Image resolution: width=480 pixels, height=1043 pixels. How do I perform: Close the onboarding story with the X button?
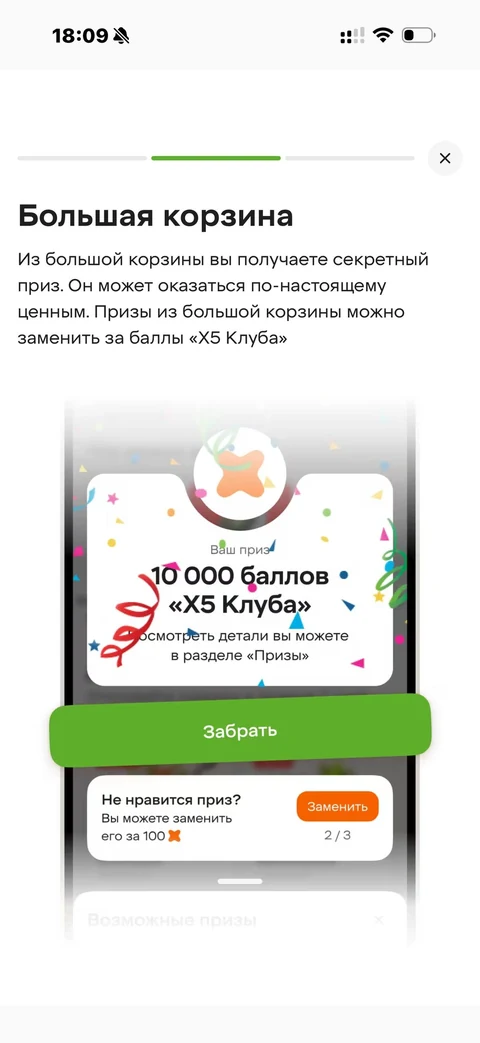(x=445, y=158)
